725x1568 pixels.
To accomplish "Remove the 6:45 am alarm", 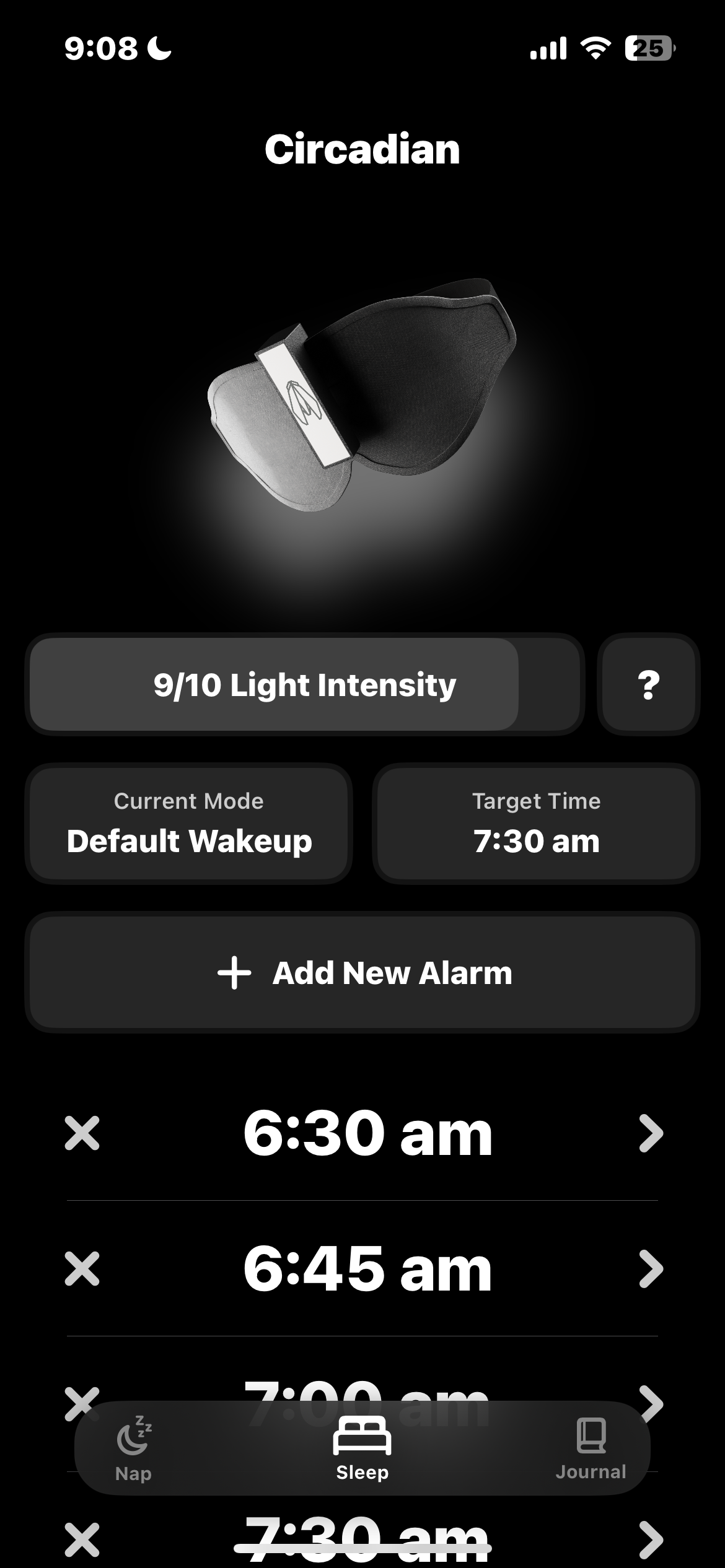I will point(82,1268).
